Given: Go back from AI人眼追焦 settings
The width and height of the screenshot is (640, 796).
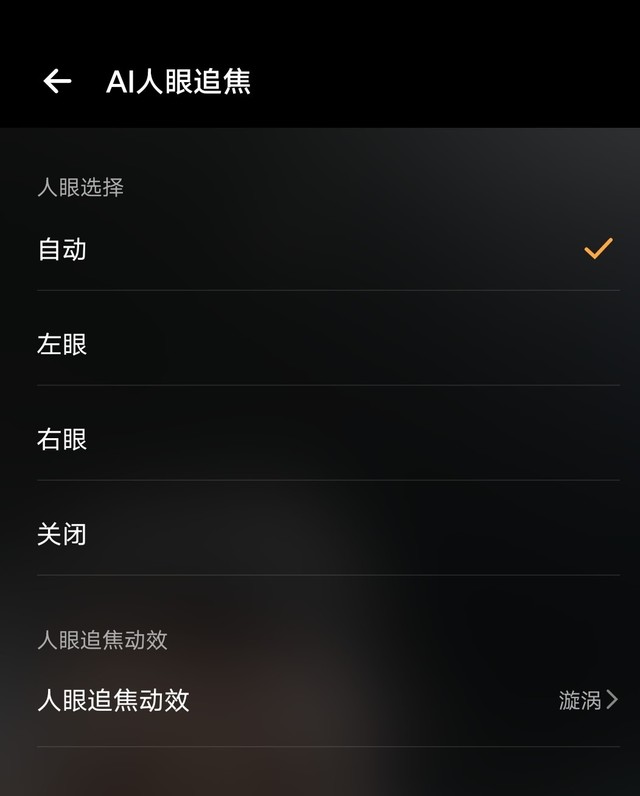Looking at the screenshot, I should pyautogui.click(x=57, y=81).
